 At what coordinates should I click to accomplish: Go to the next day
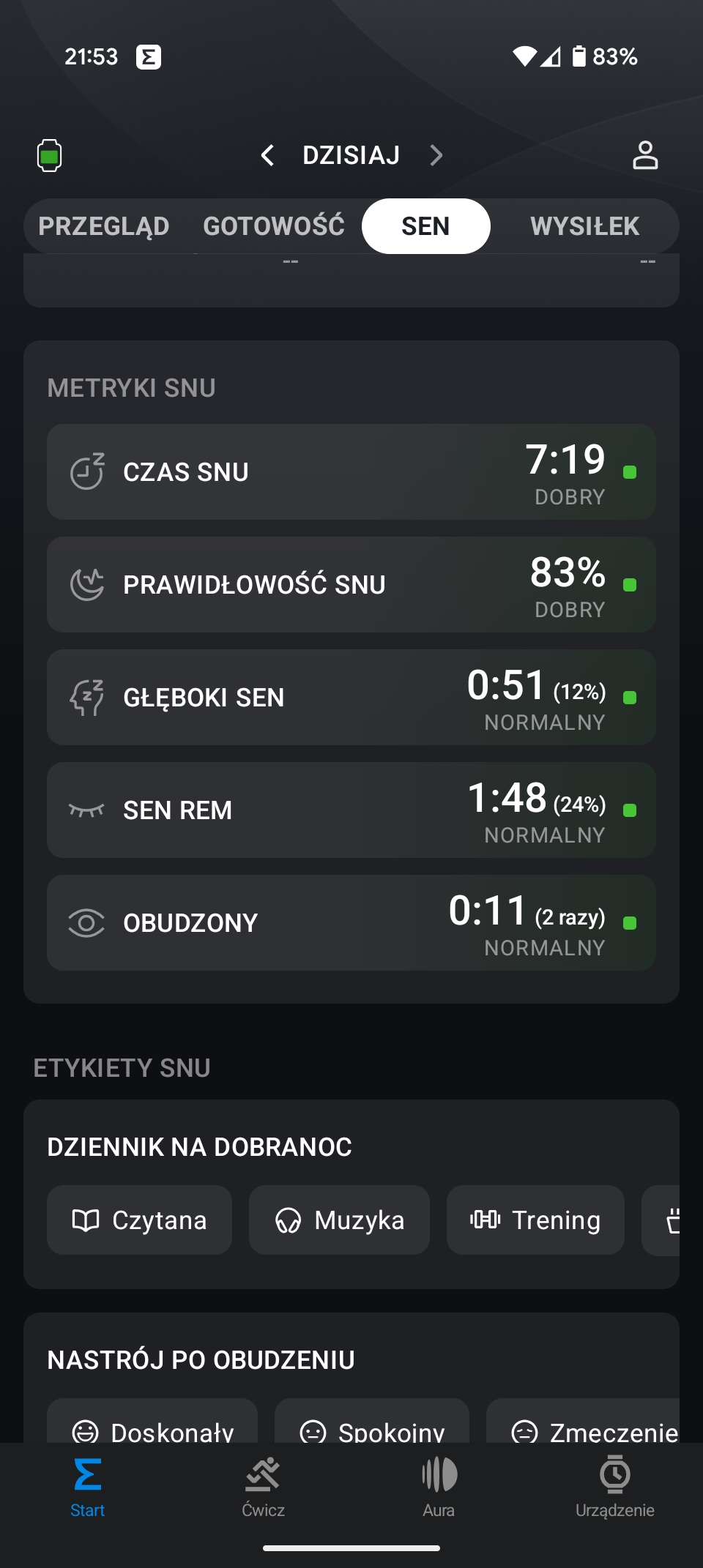(436, 155)
